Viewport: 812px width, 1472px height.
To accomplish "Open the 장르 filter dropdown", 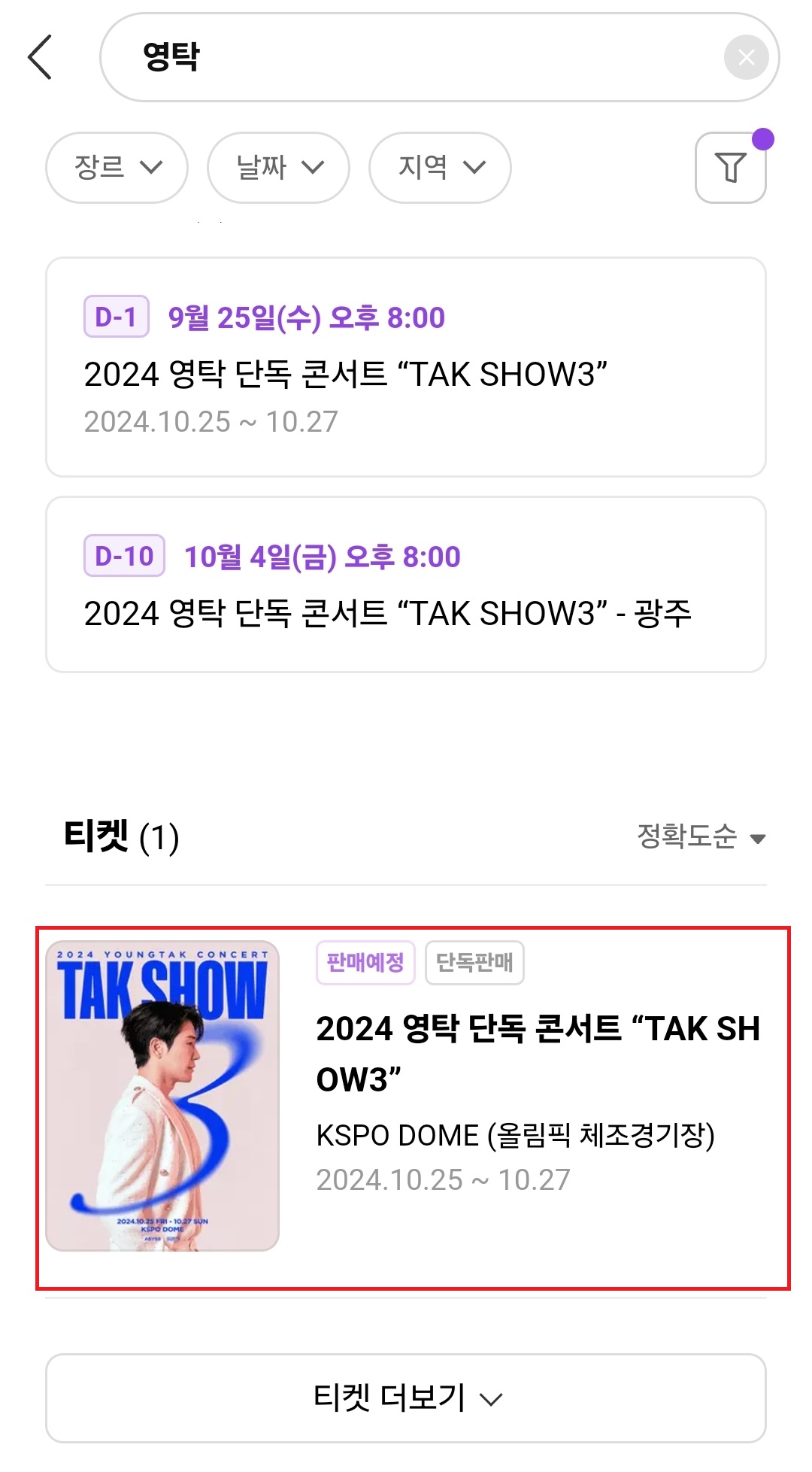I will pyautogui.click(x=115, y=168).
